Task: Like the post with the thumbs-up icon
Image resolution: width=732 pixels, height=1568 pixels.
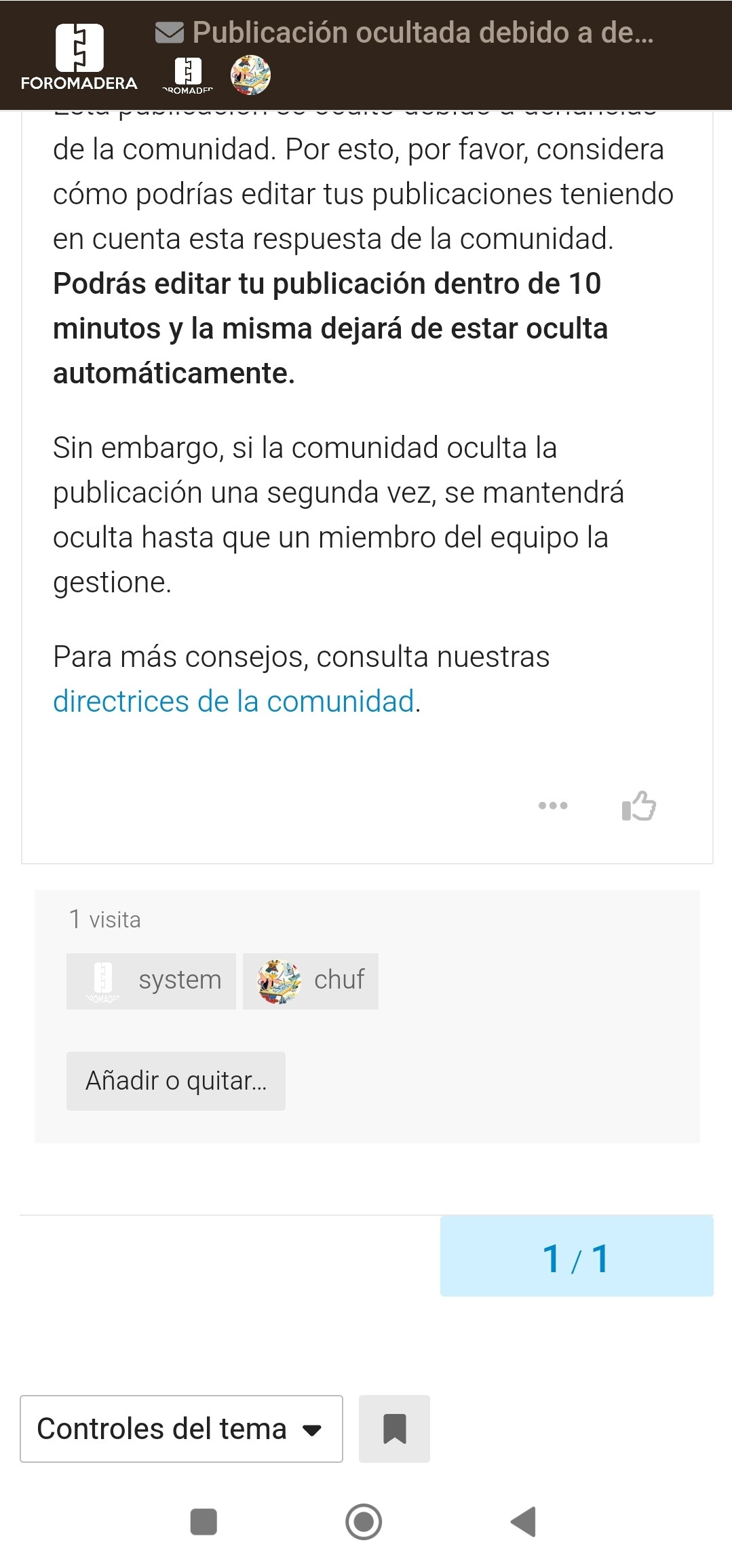Action: coord(638,805)
